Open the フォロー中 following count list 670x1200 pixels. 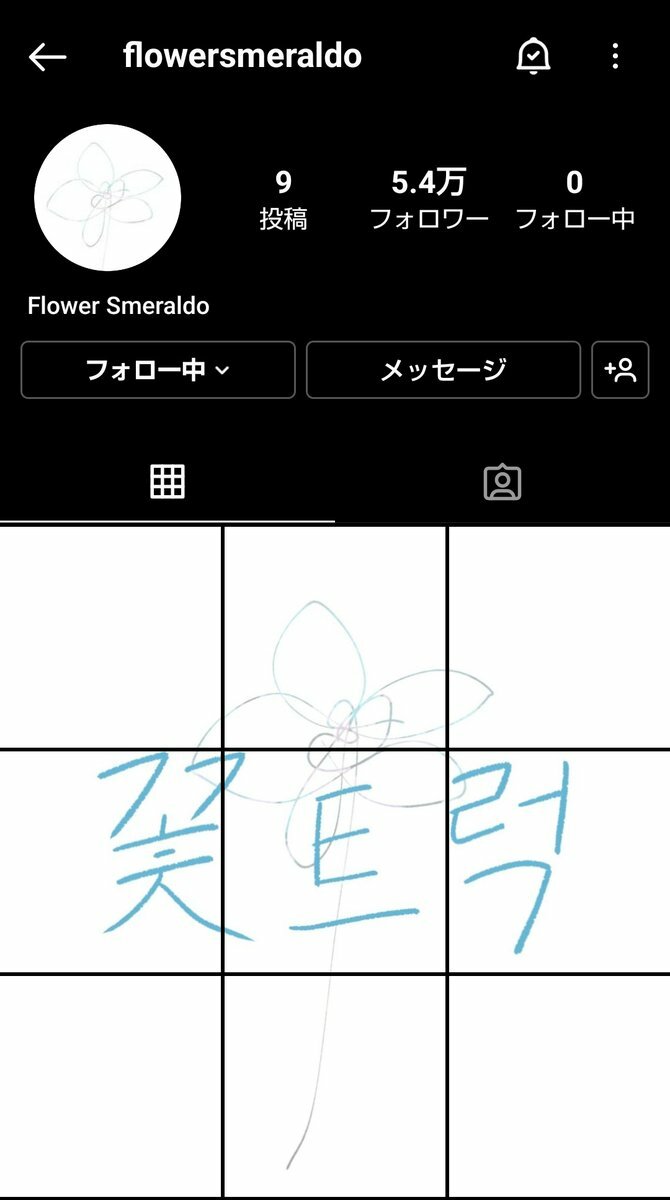[575, 200]
